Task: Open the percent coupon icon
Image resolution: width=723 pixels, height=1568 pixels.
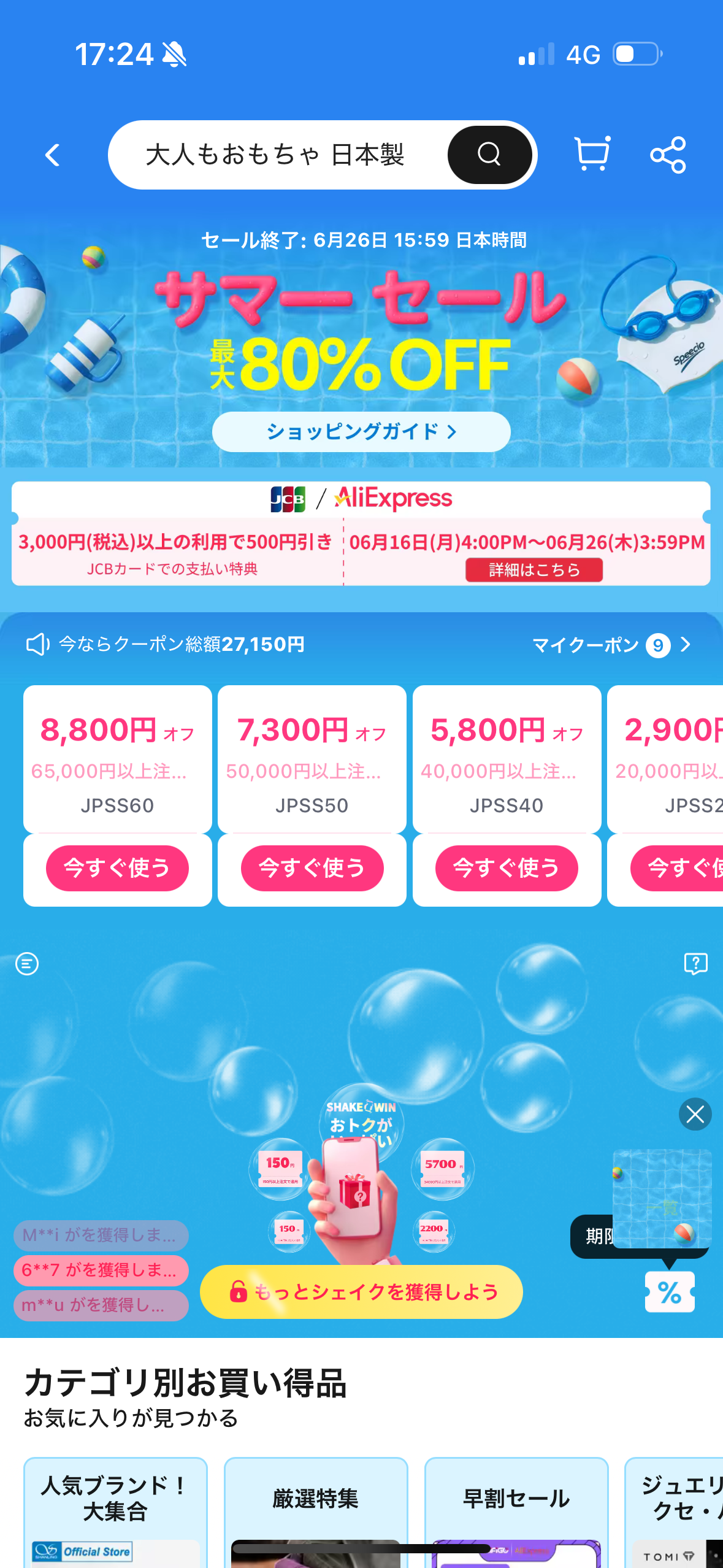Action: [x=670, y=1292]
